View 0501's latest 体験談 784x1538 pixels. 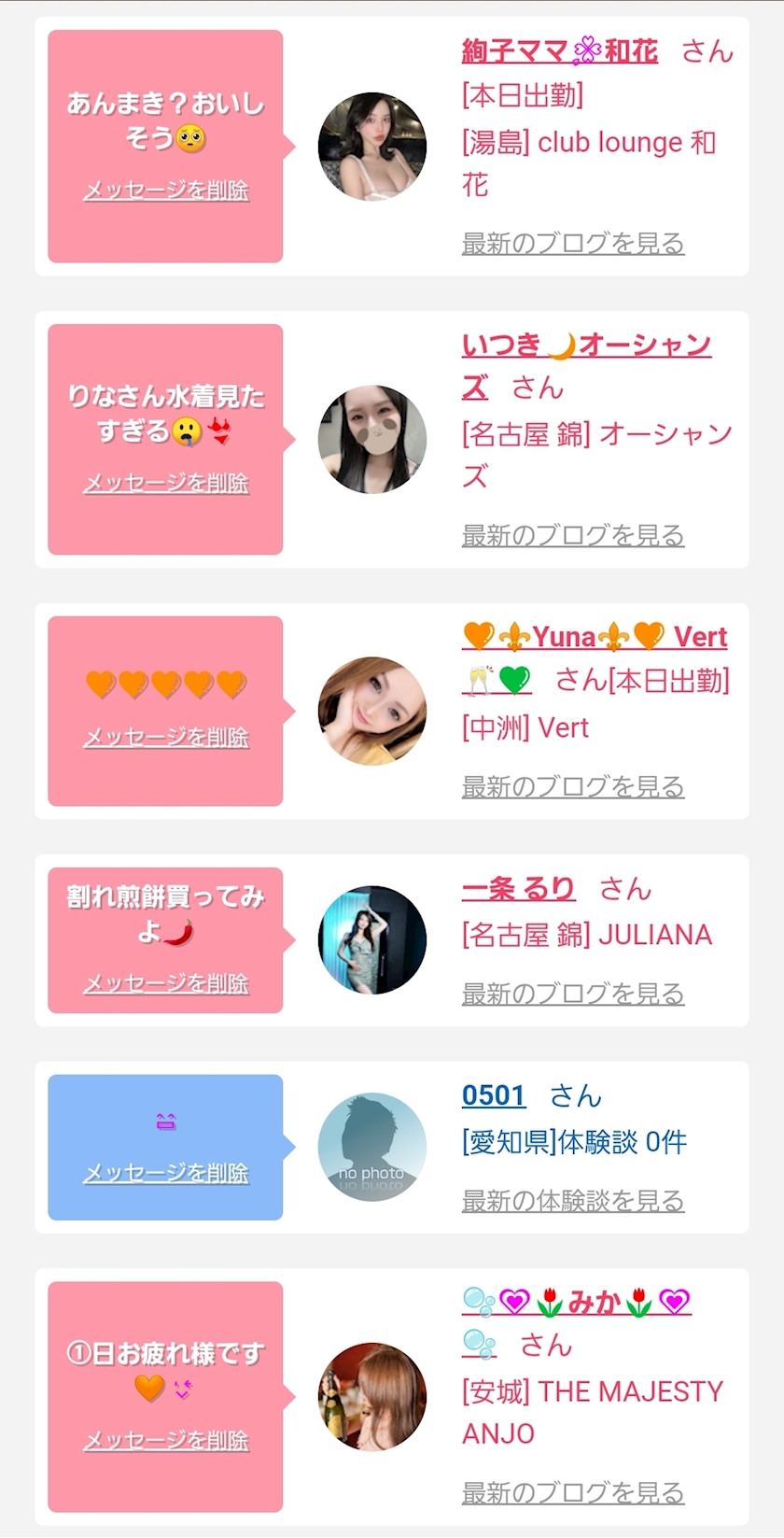573,1201
